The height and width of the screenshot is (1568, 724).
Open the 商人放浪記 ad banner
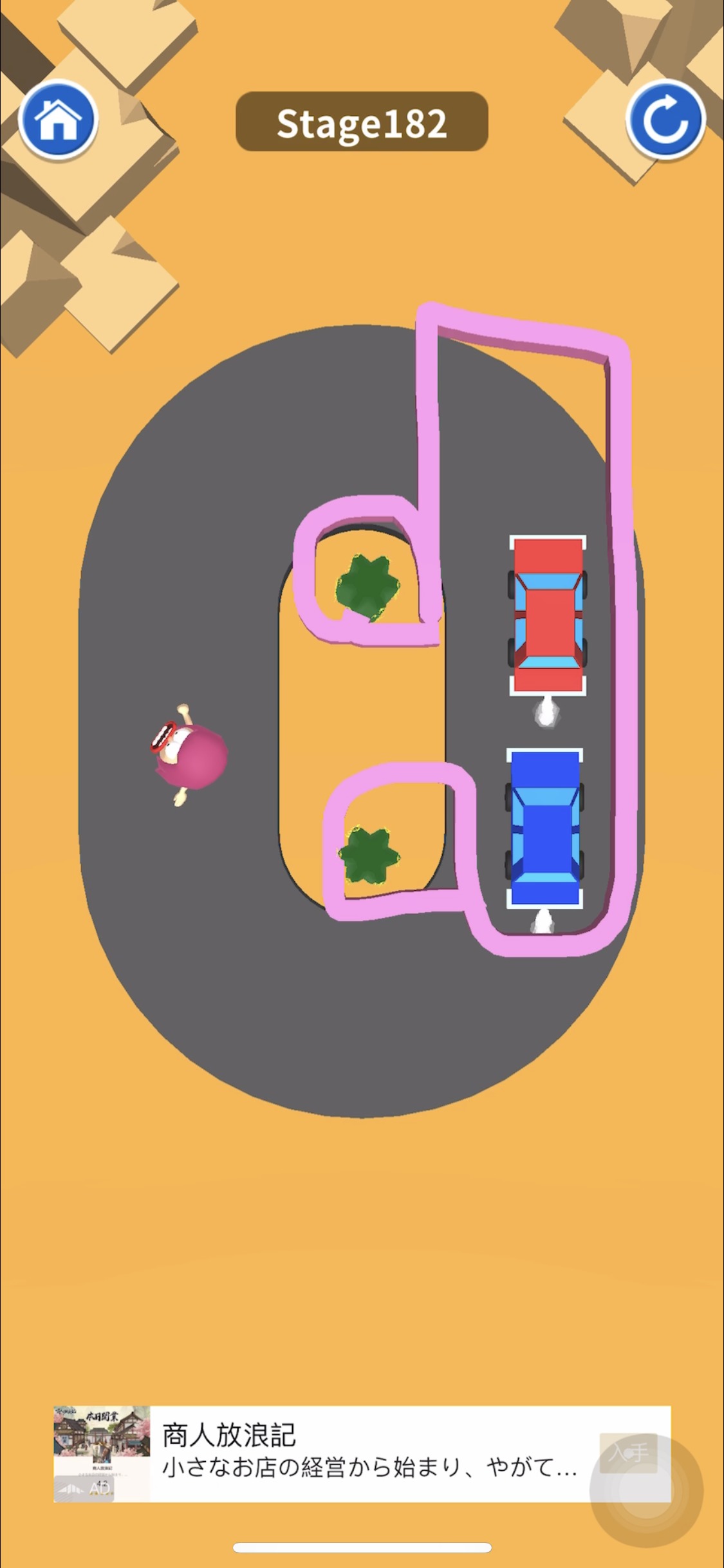pyautogui.click(x=362, y=1454)
